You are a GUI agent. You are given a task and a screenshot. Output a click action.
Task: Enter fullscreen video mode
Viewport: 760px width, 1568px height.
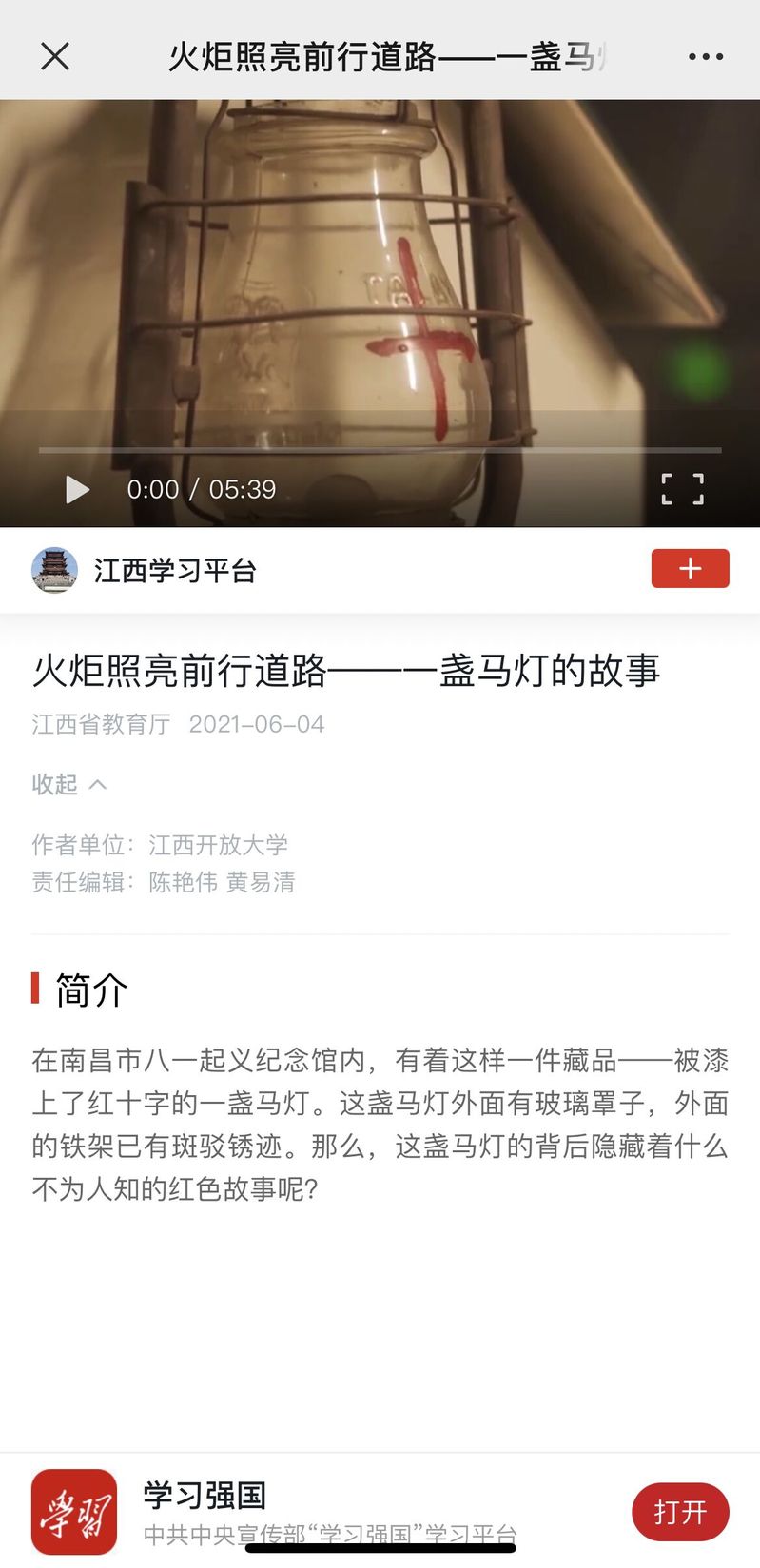(x=682, y=489)
